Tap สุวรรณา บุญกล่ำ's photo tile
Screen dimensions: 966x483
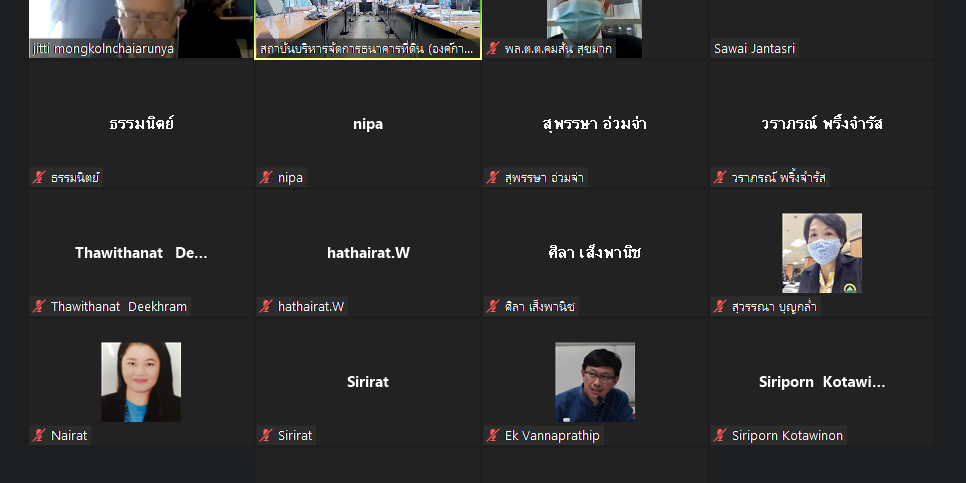(821, 253)
